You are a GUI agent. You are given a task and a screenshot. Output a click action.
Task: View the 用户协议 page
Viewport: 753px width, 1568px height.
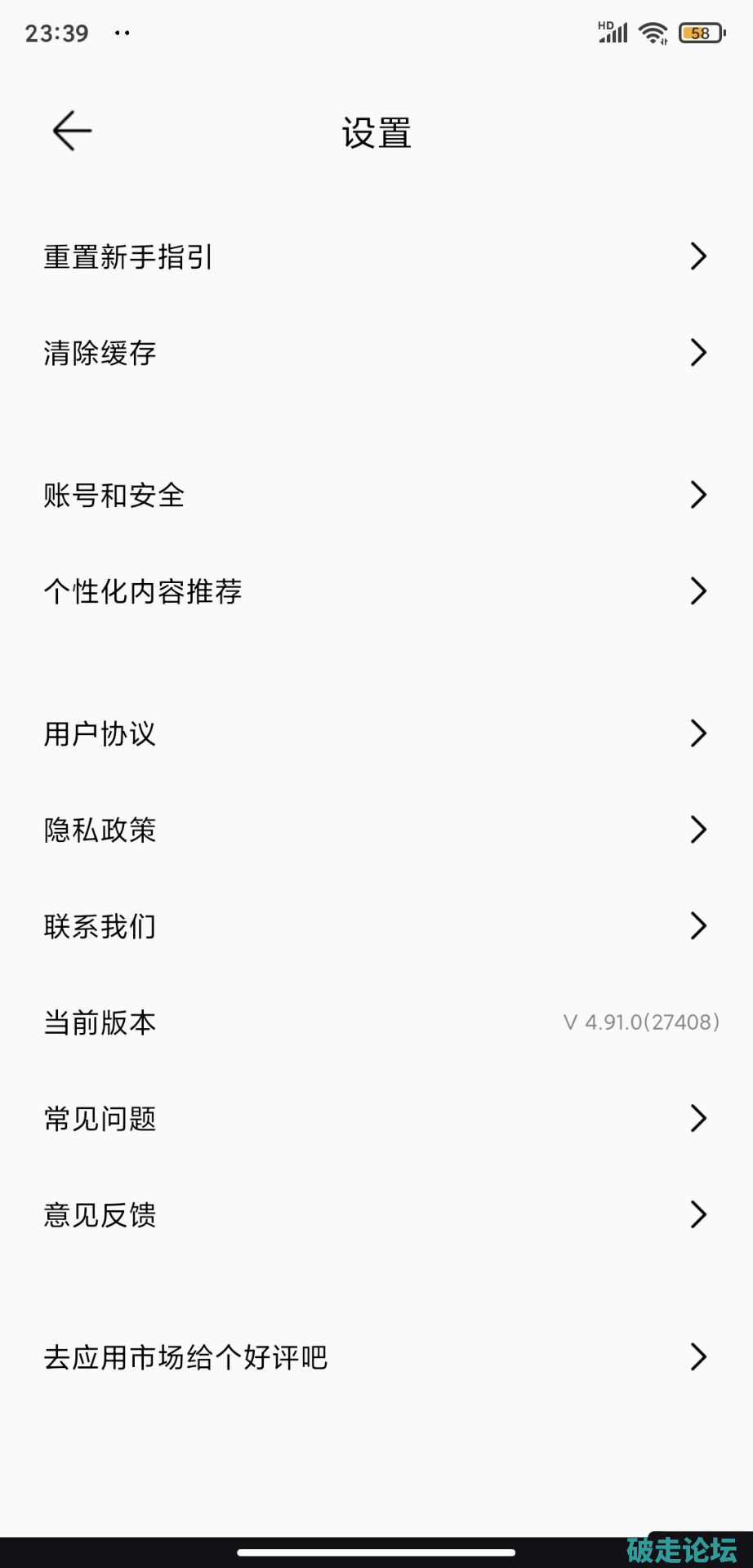click(x=376, y=733)
